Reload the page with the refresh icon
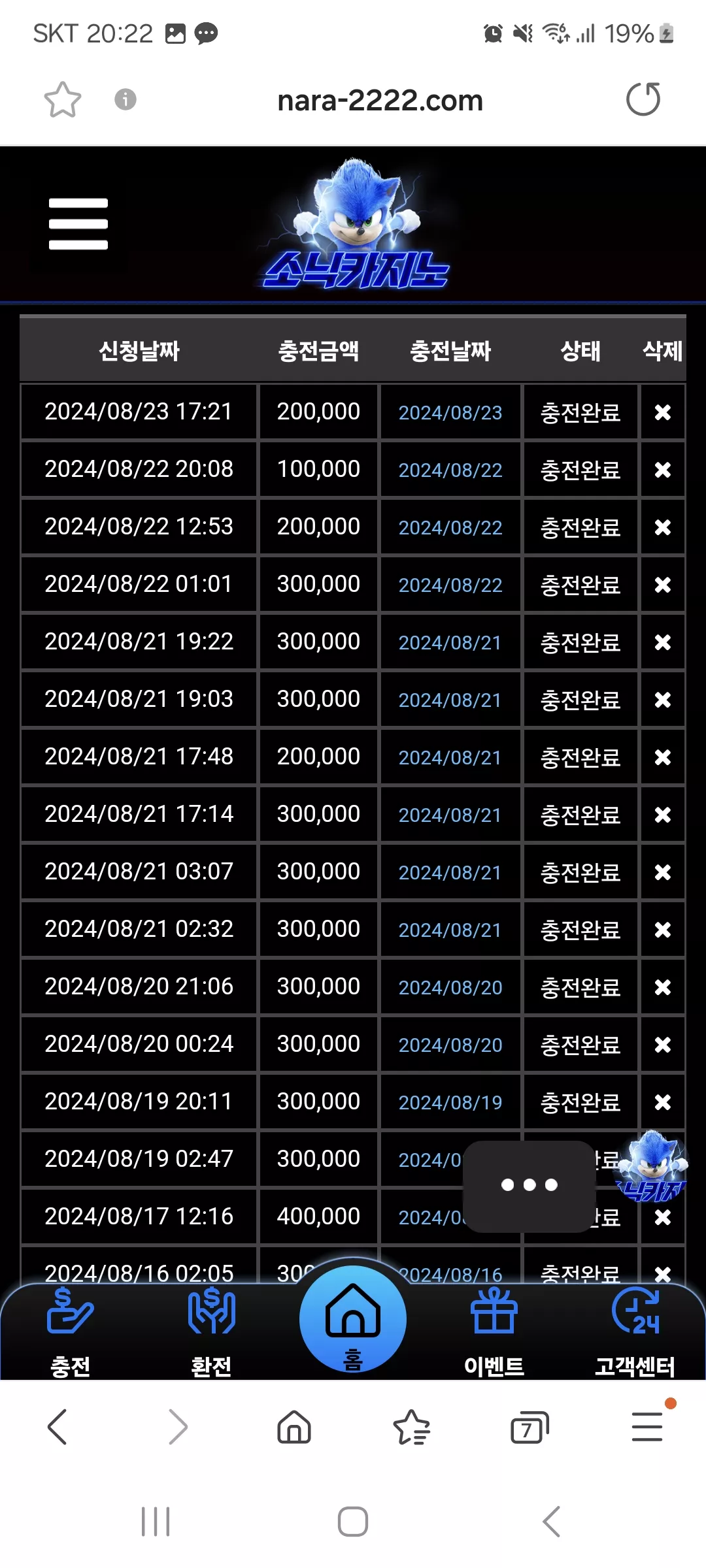Viewport: 706px width, 1568px height. (x=643, y=99)
